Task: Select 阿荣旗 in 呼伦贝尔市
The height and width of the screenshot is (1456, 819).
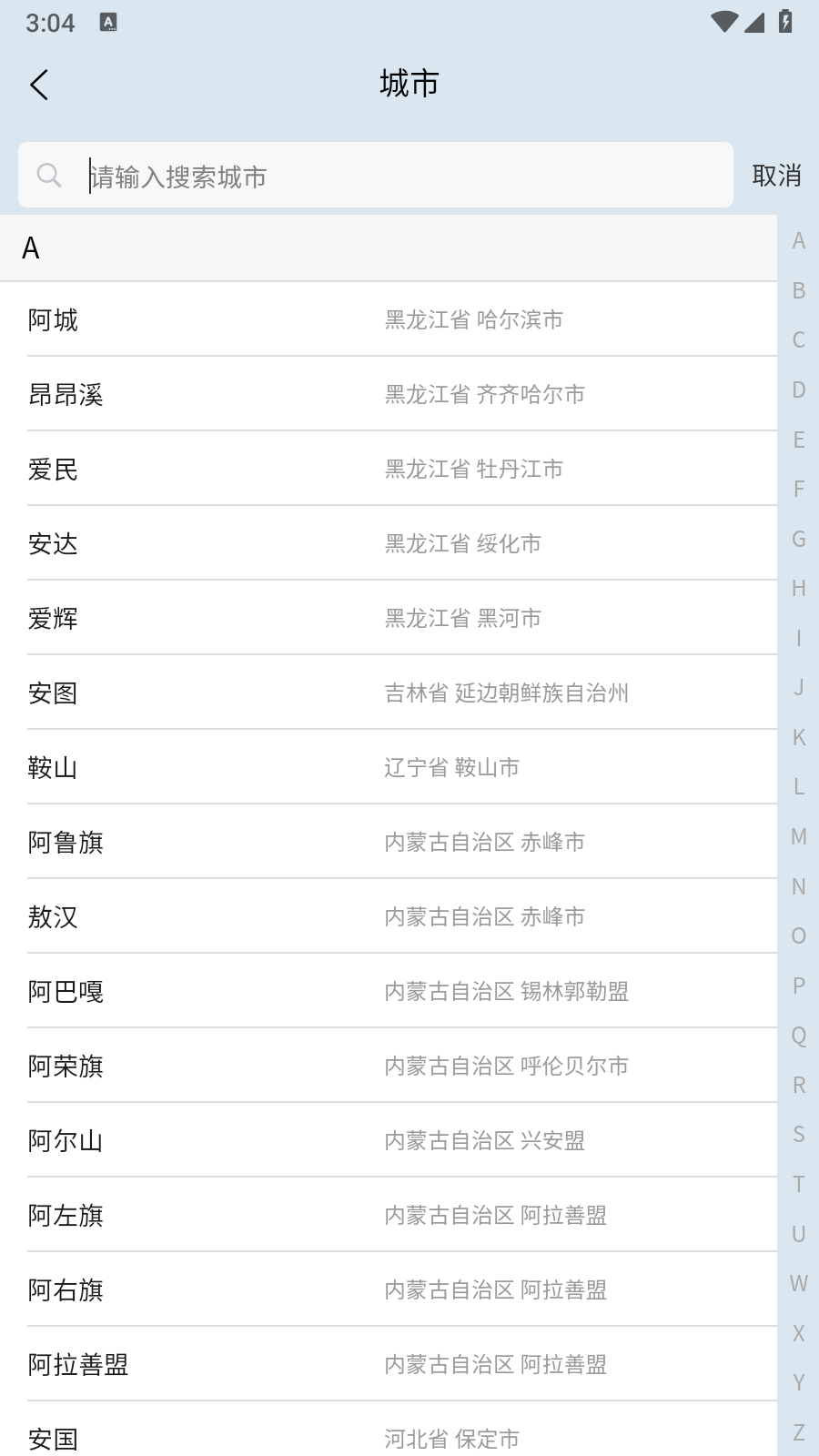Action: 389,1066
